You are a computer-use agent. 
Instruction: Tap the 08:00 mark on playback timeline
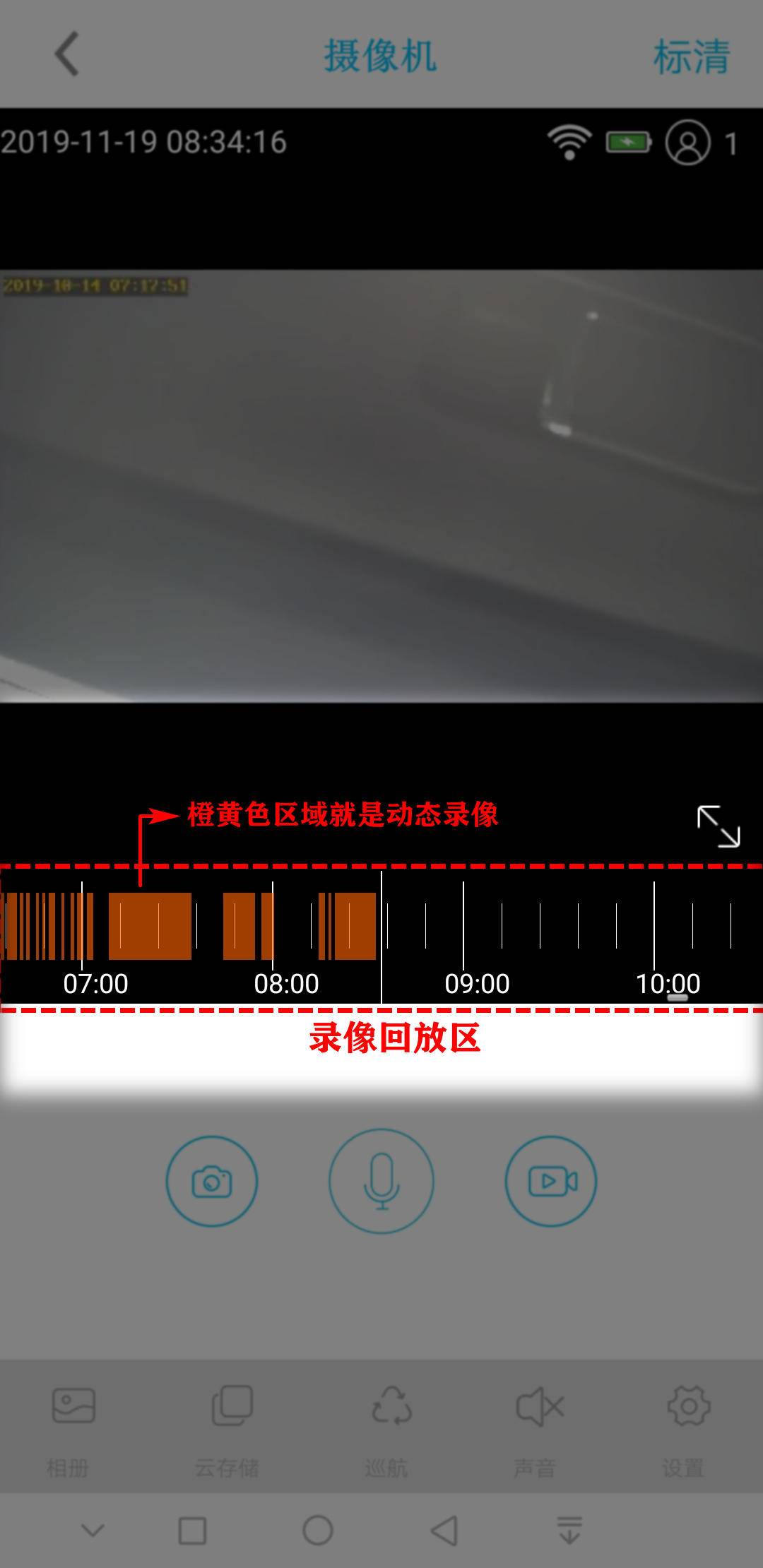coord(286,982)
